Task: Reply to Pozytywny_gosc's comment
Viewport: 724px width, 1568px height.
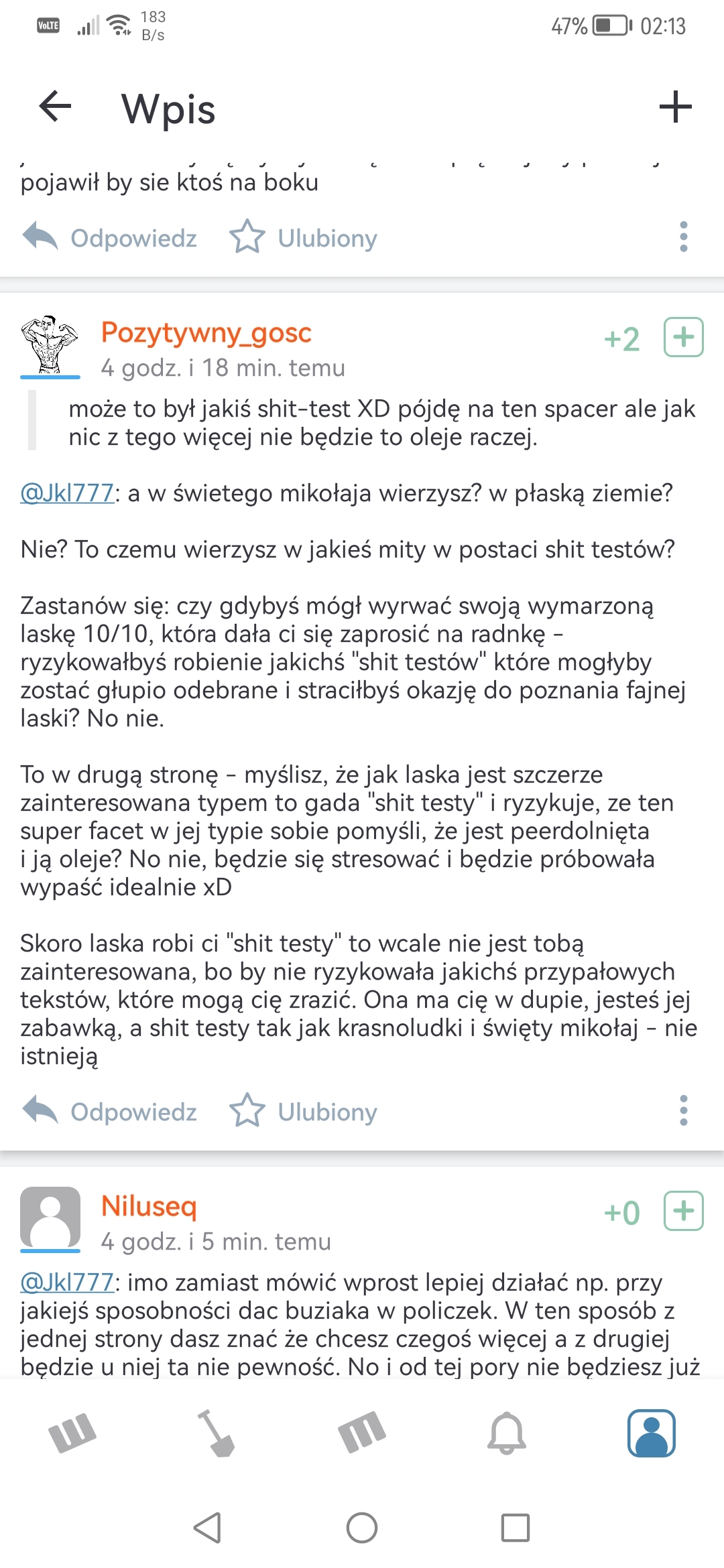Action: tap(111, 1112)
